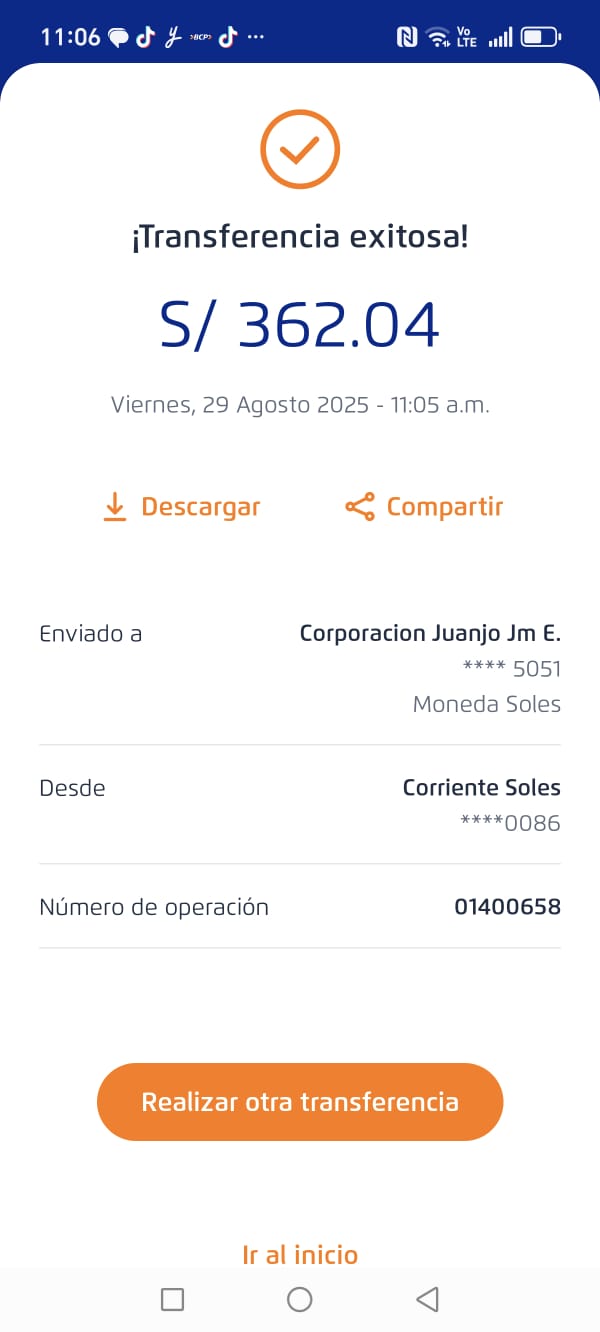Download the transfer receipt with Descargar
The image size is (600, 1332).
(182, 507)
